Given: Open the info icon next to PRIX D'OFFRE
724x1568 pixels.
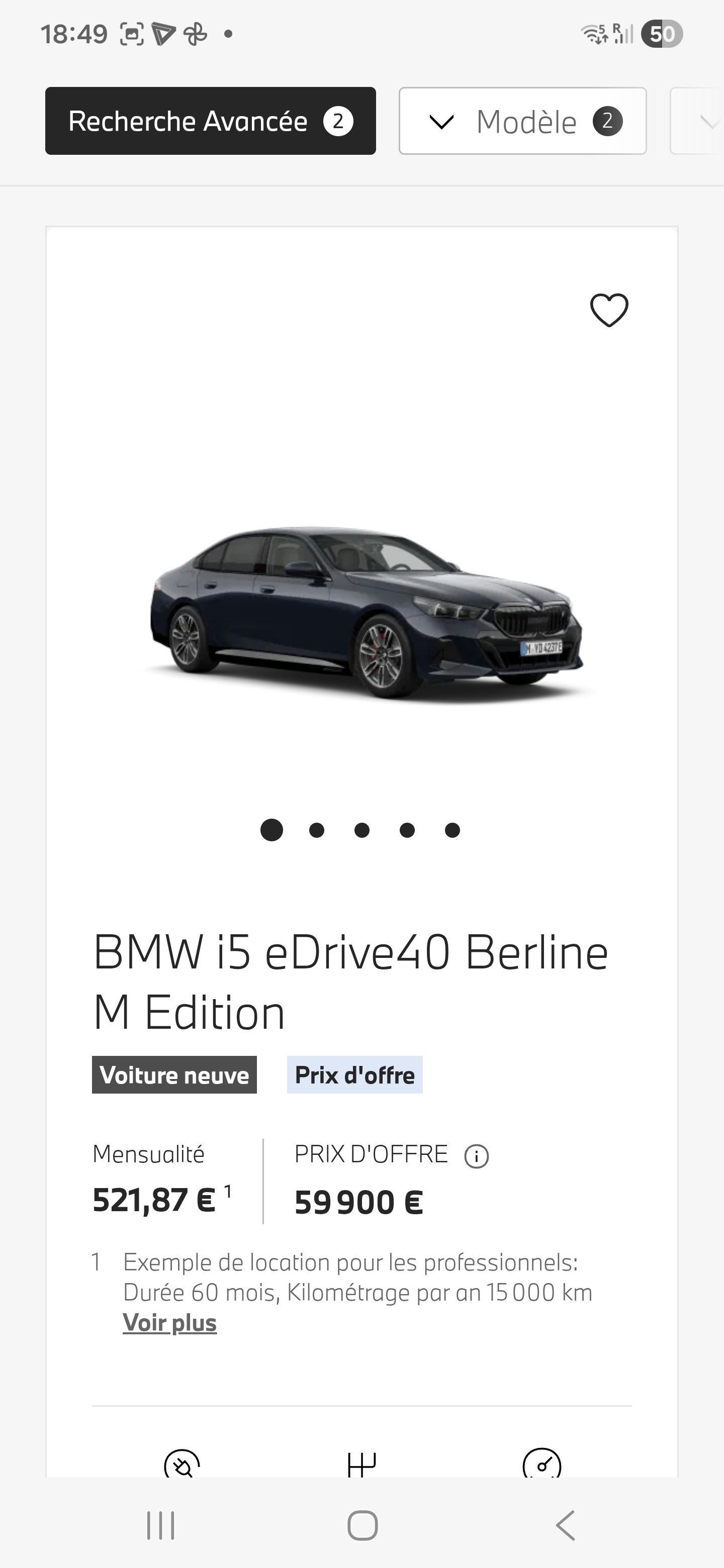Looking at the screenshot, I should [x=476, y=1156].
